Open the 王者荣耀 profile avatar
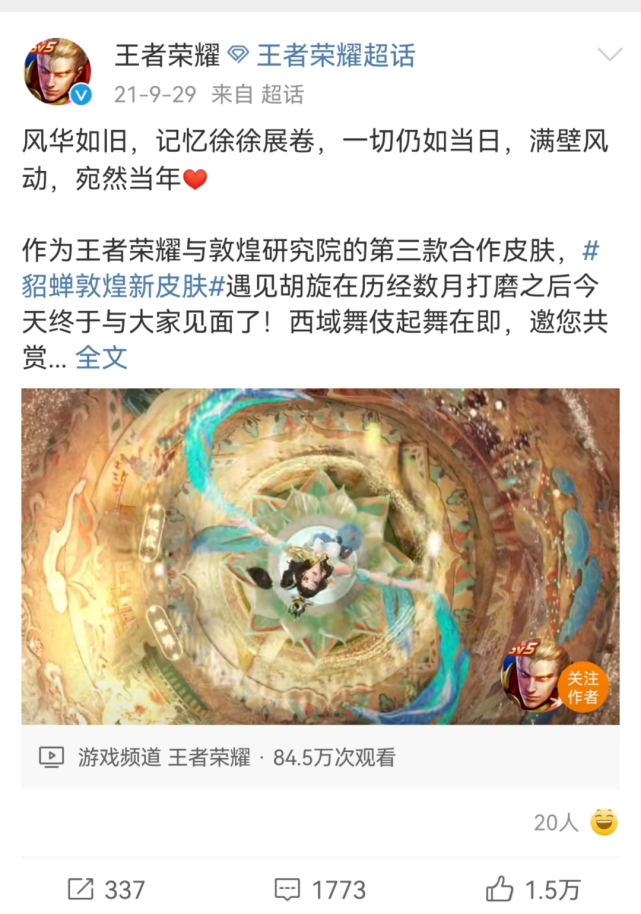The width and height of the screenshot is (641, 914). coord(58,72)
